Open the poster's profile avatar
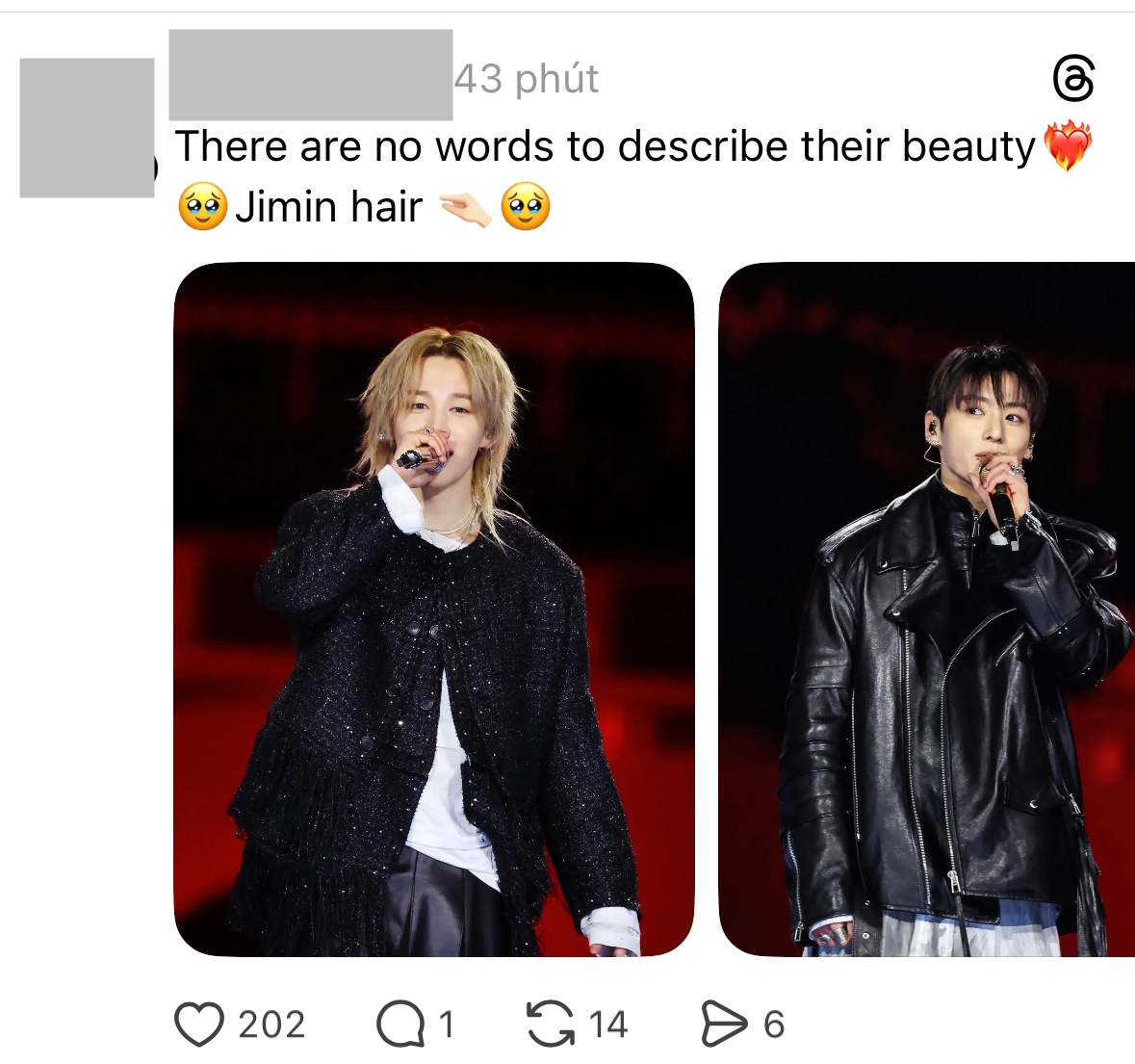This screenshot has width=1135, height=1064. coord(87,128)
